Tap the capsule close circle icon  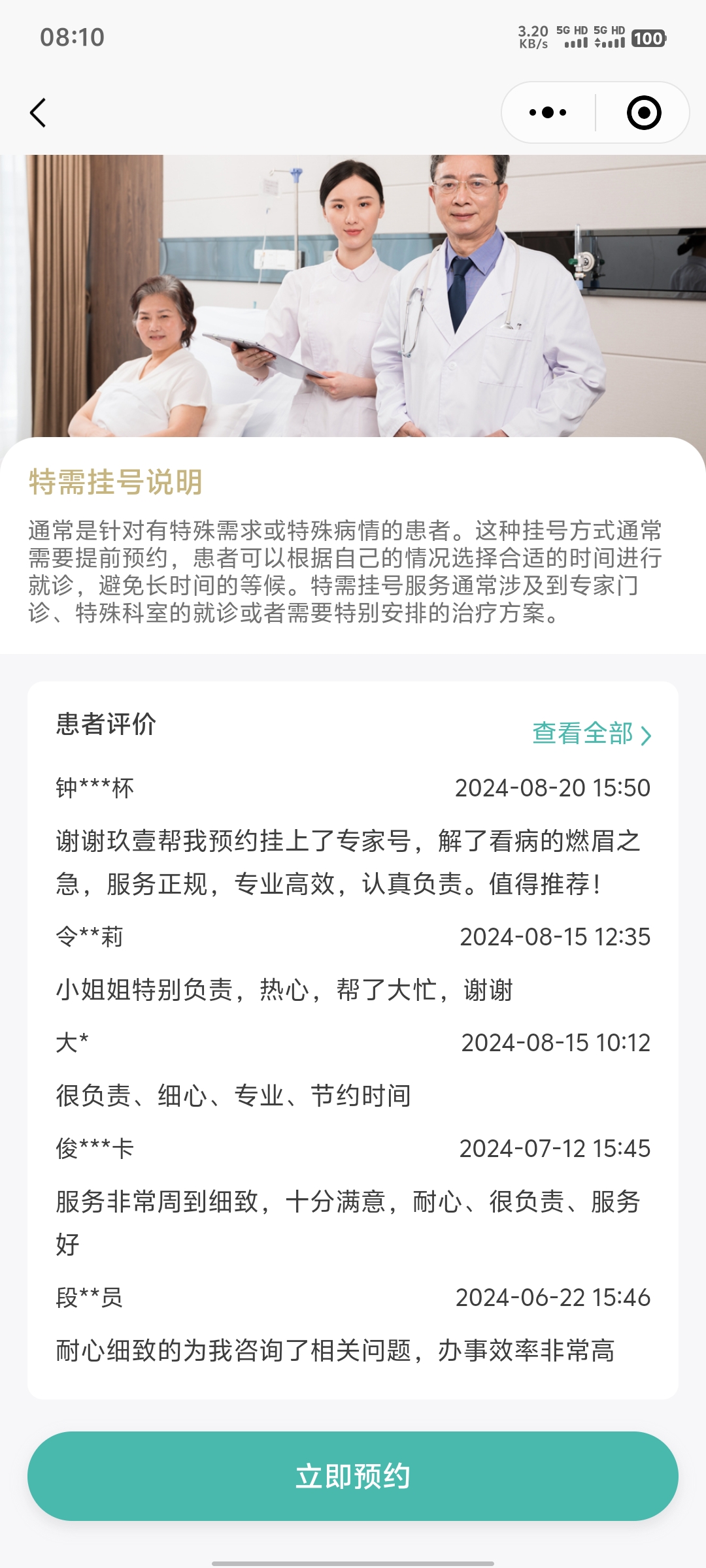(x=643, y=112)
